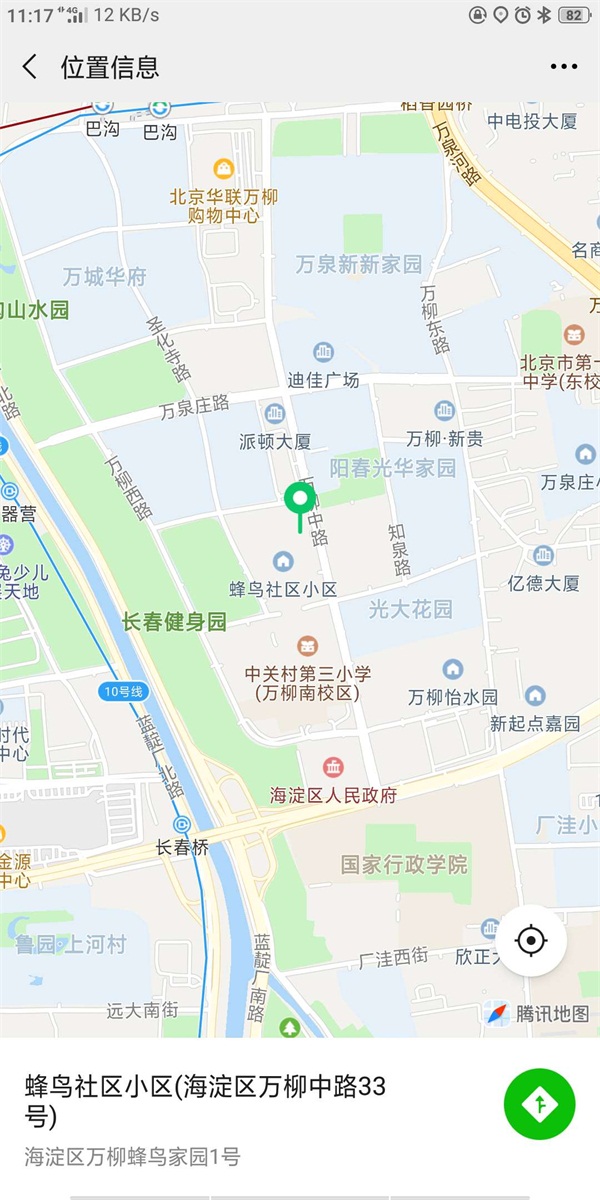
Task: Start navigation with the green directions button
Action: (x=539, y=1103)
